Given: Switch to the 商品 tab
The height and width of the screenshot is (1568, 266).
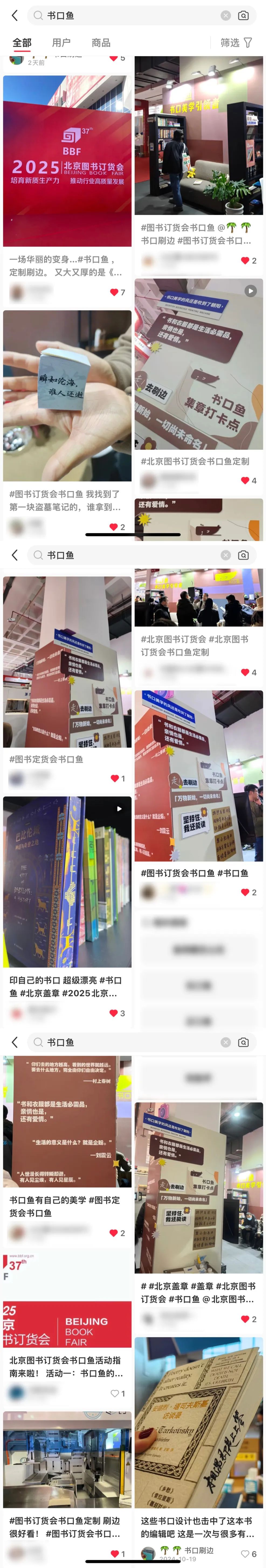Looking at the screenshot, I should pos(101,43).
